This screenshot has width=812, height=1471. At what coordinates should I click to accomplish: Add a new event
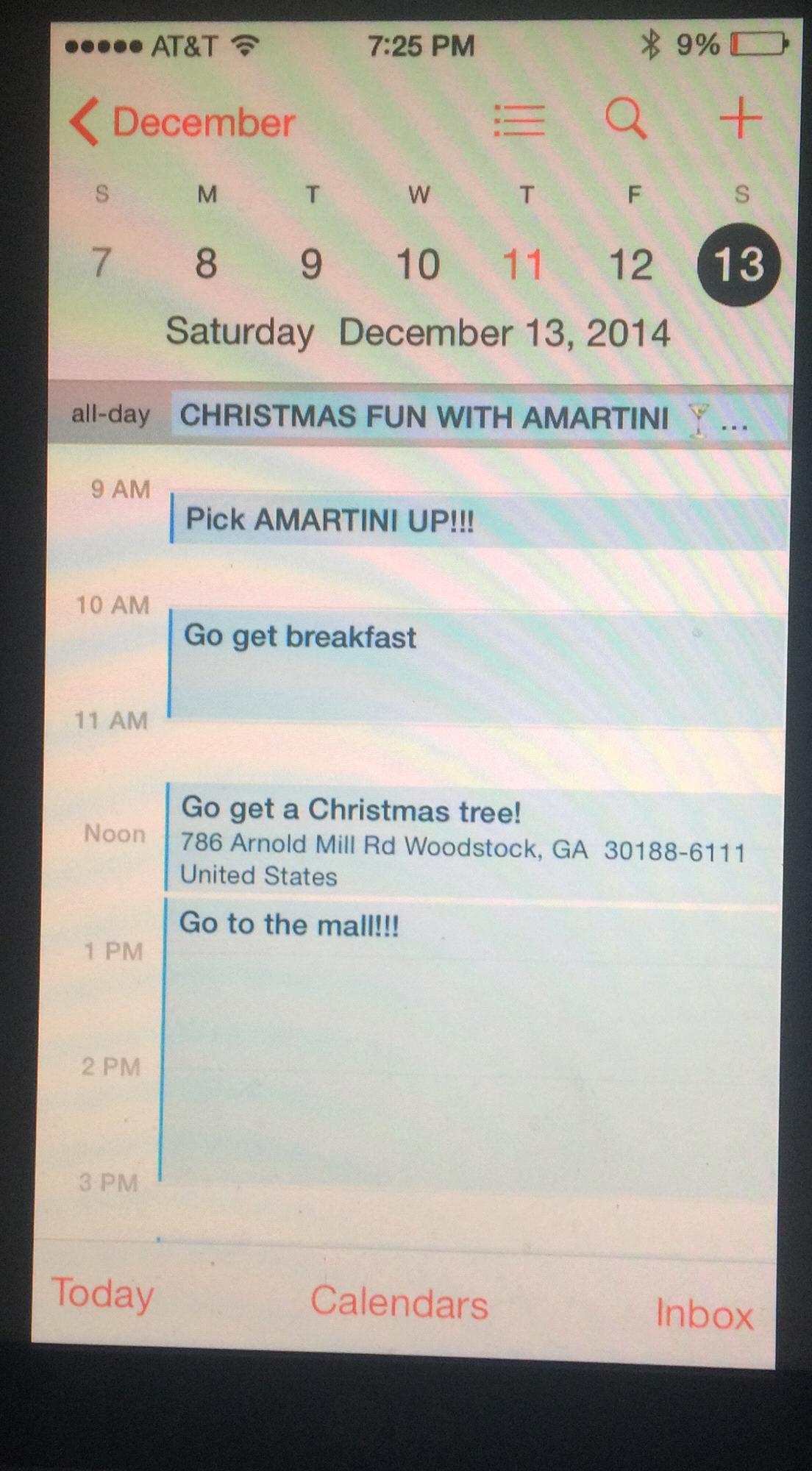pyautogui.click(x=740, y=118)
